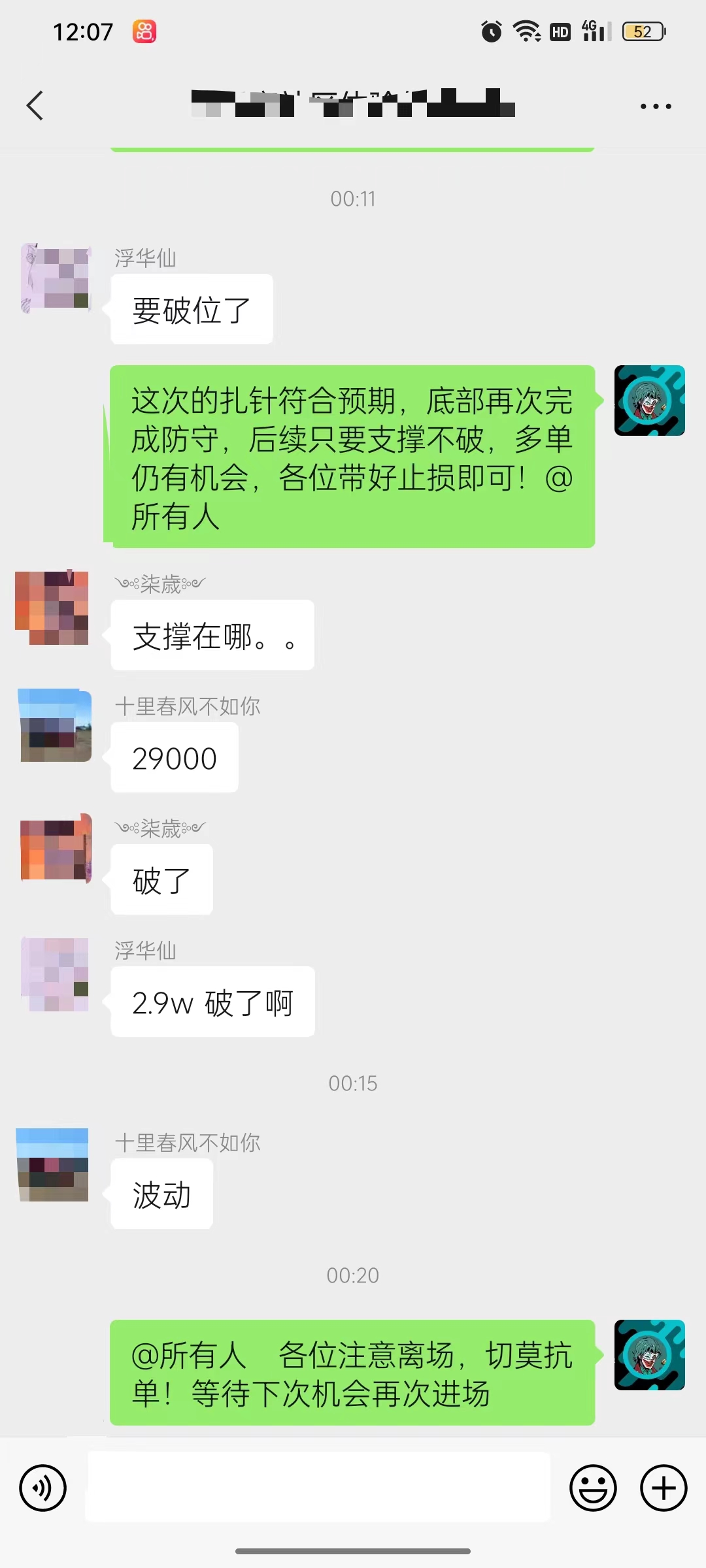
Task: Focus the message text field
Action: point(318,1488)
